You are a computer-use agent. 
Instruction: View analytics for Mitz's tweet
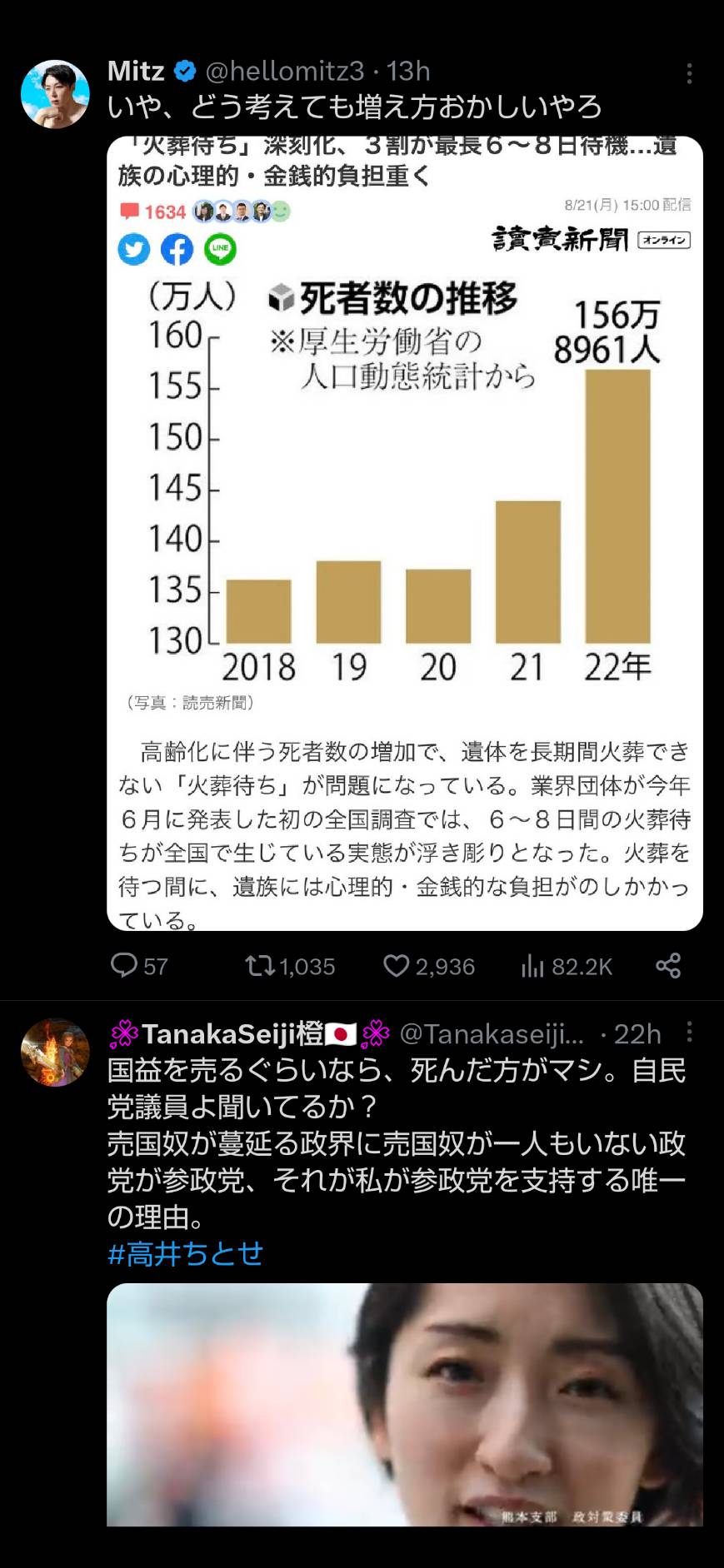click(x=567, y=966)
